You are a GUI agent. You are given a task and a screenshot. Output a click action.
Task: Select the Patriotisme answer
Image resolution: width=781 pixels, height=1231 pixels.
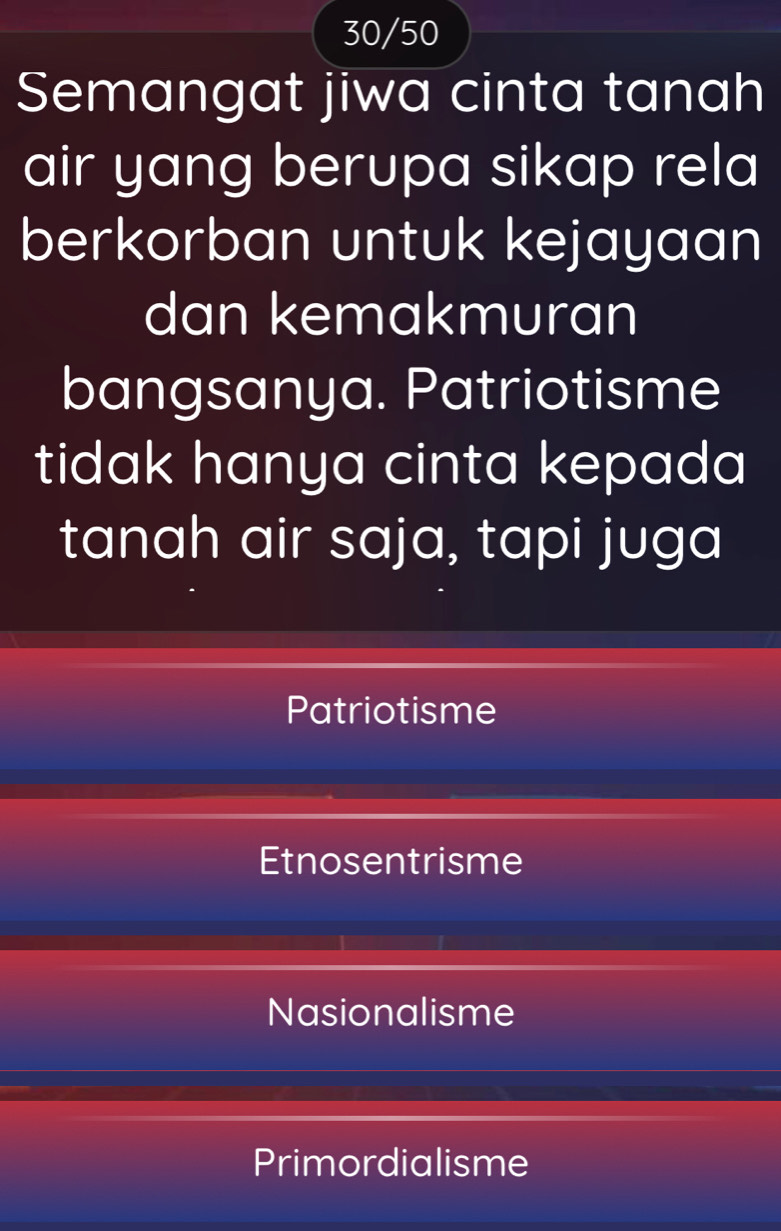pos(390,711)
